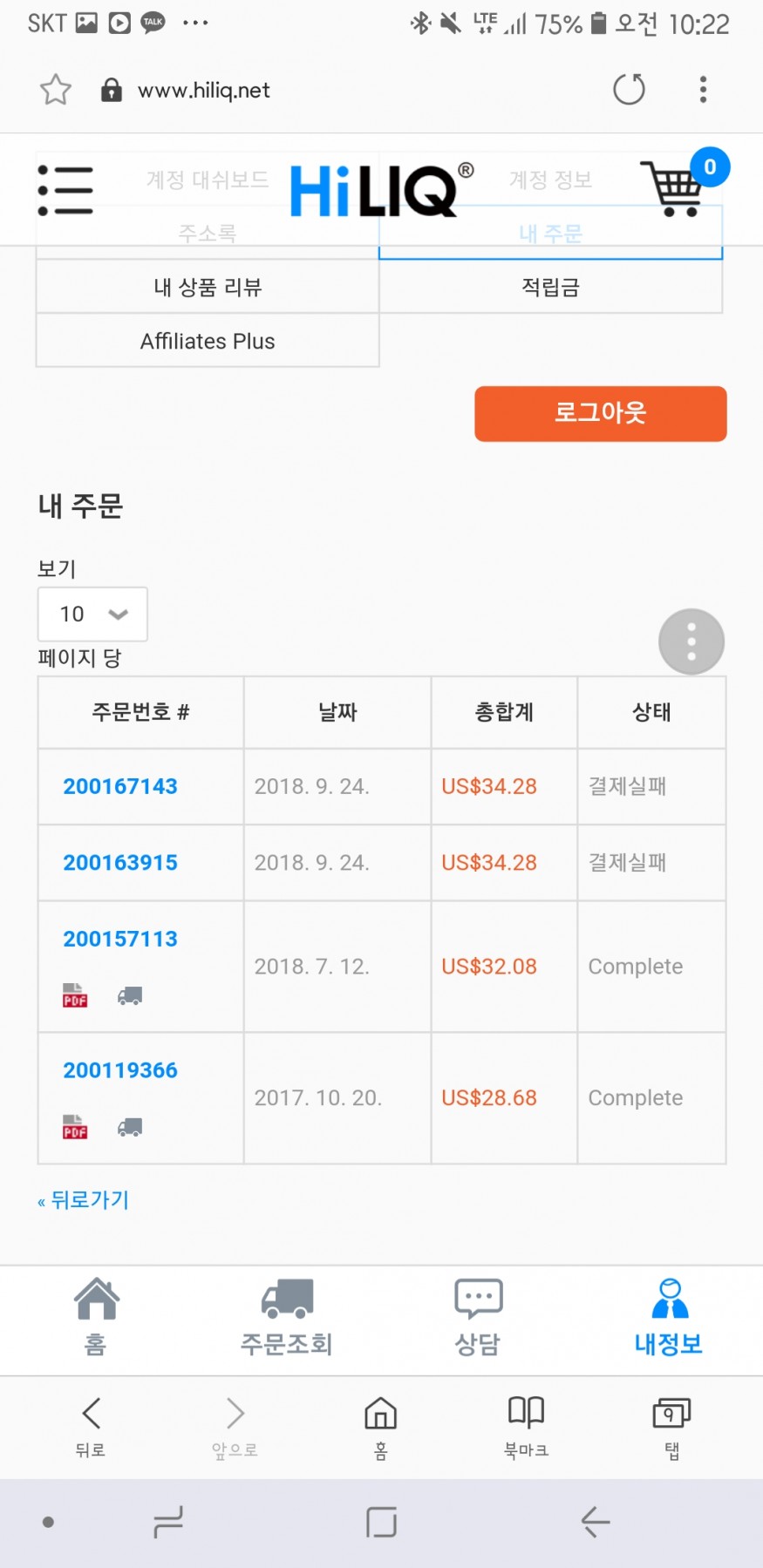Reload the page in browser
The image size is (763, 1568).
point(629,89)
